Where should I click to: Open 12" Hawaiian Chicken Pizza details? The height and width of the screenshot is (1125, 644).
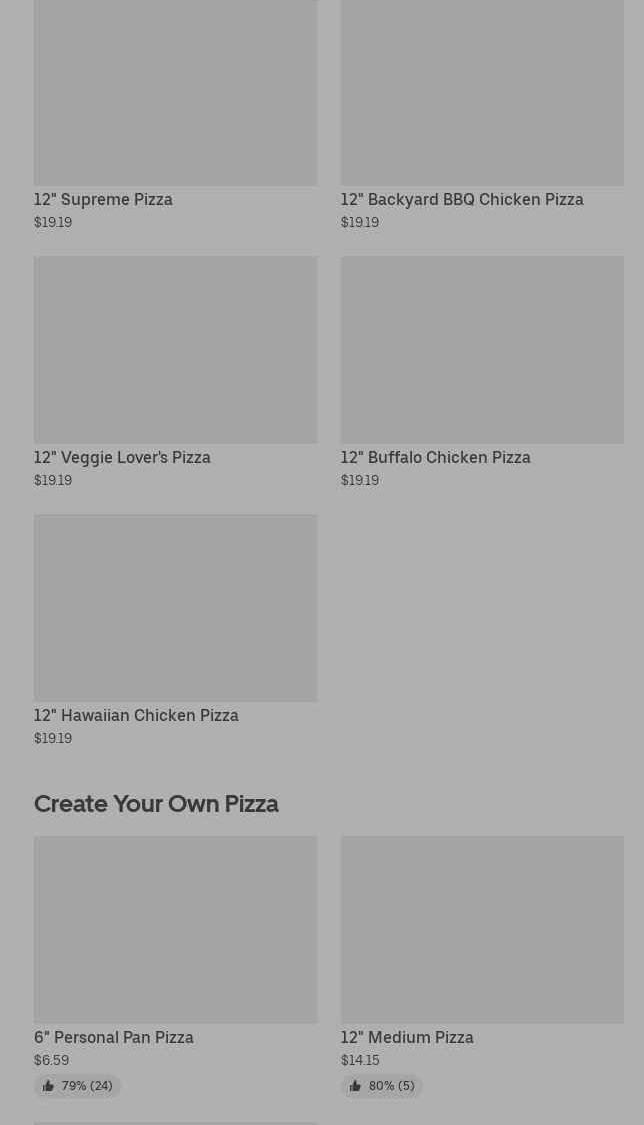[175, 630]
